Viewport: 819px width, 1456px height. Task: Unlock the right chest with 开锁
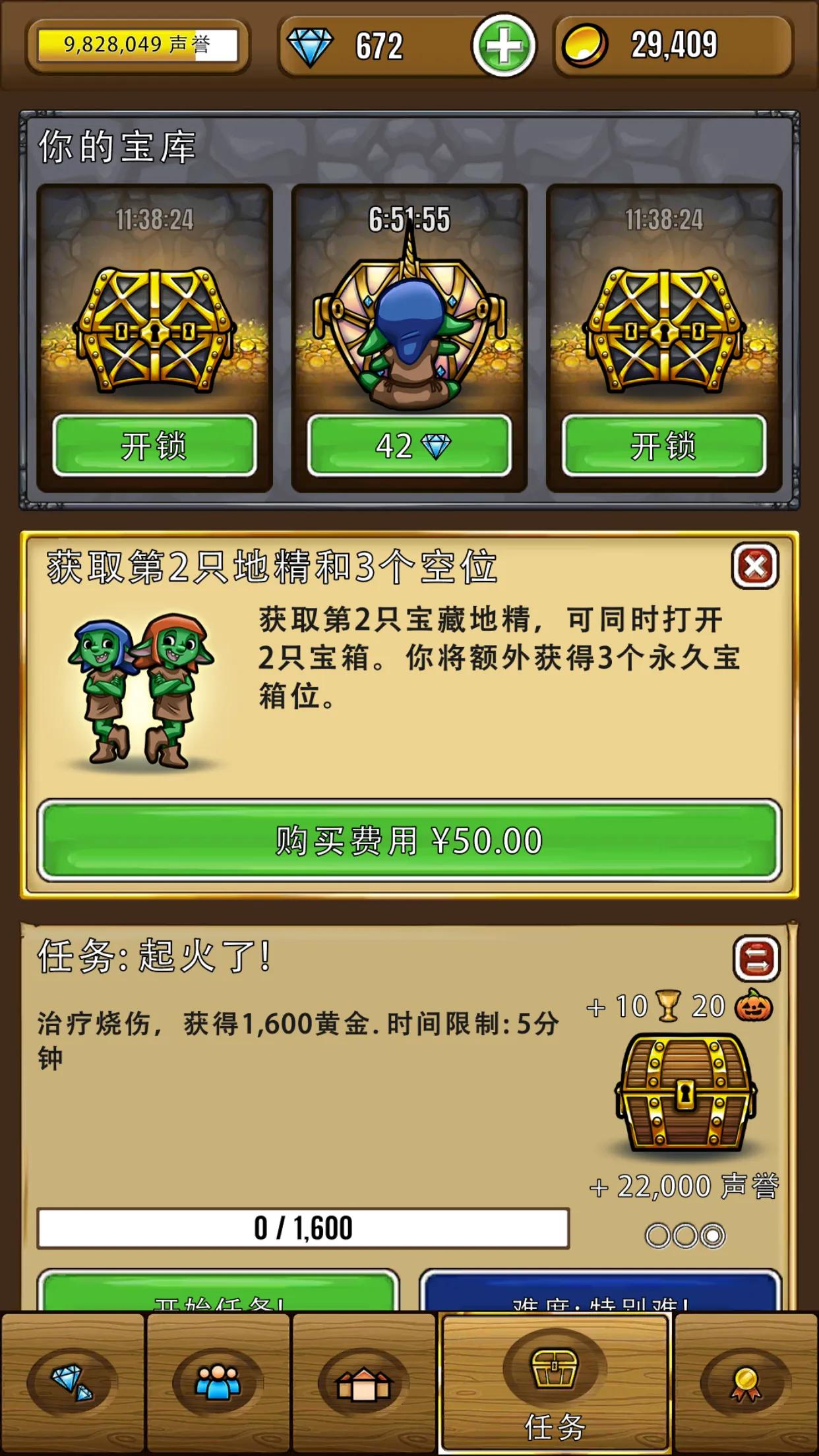point(661,446)
